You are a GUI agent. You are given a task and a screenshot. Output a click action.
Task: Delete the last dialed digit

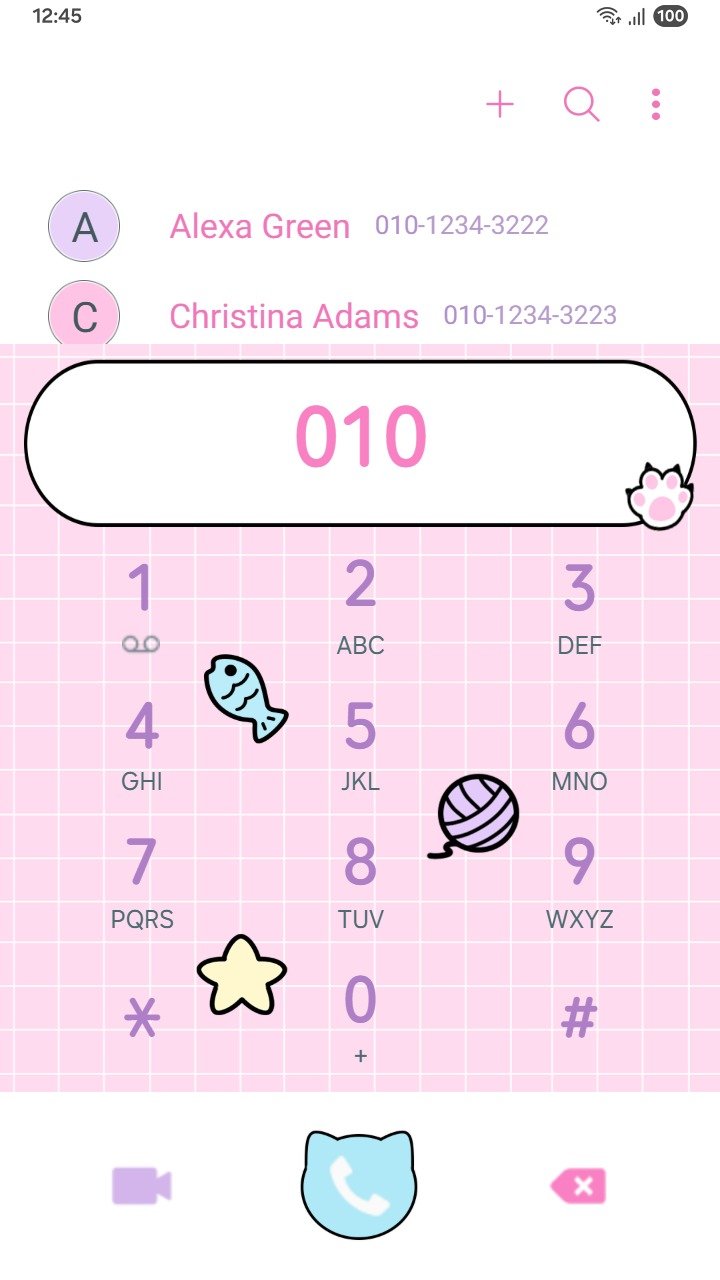coord(578,1186)
